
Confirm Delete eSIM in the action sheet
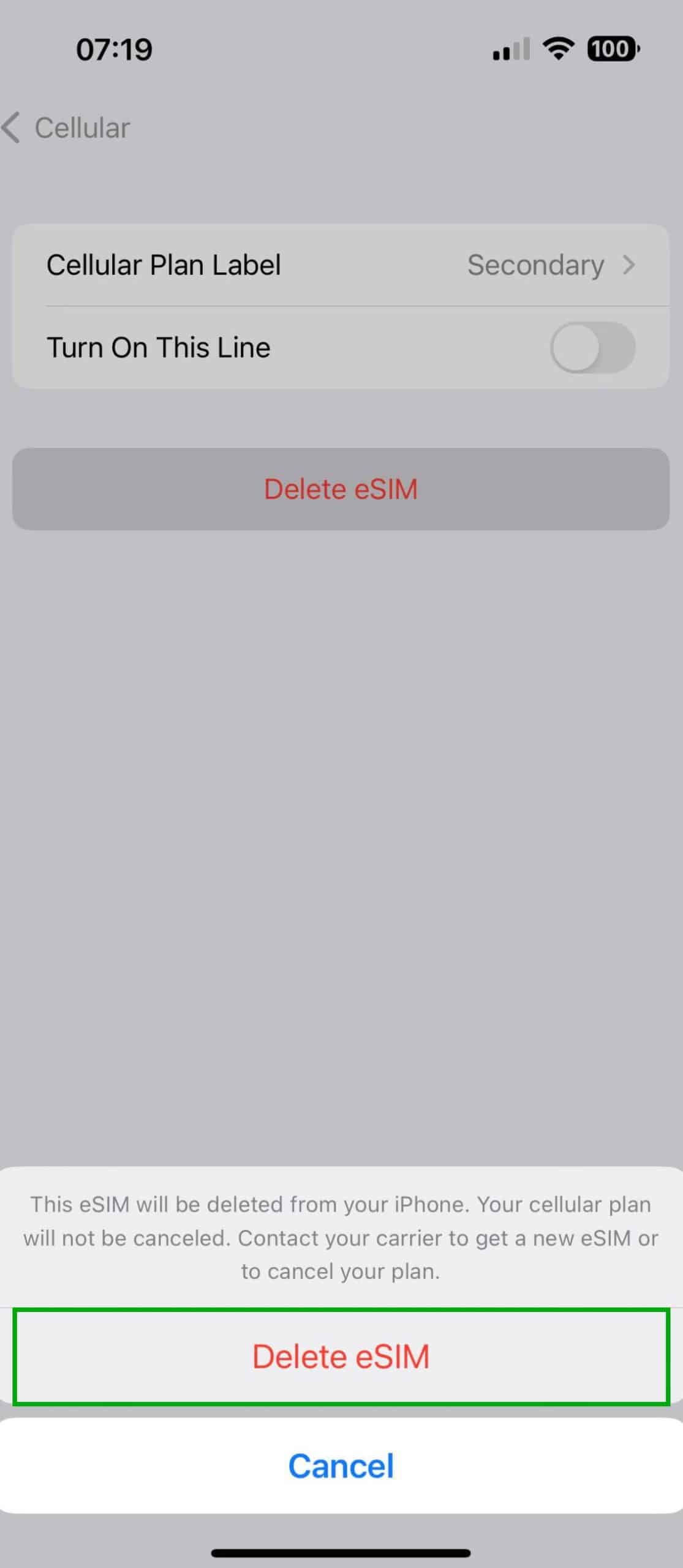tap(341, 1357)
